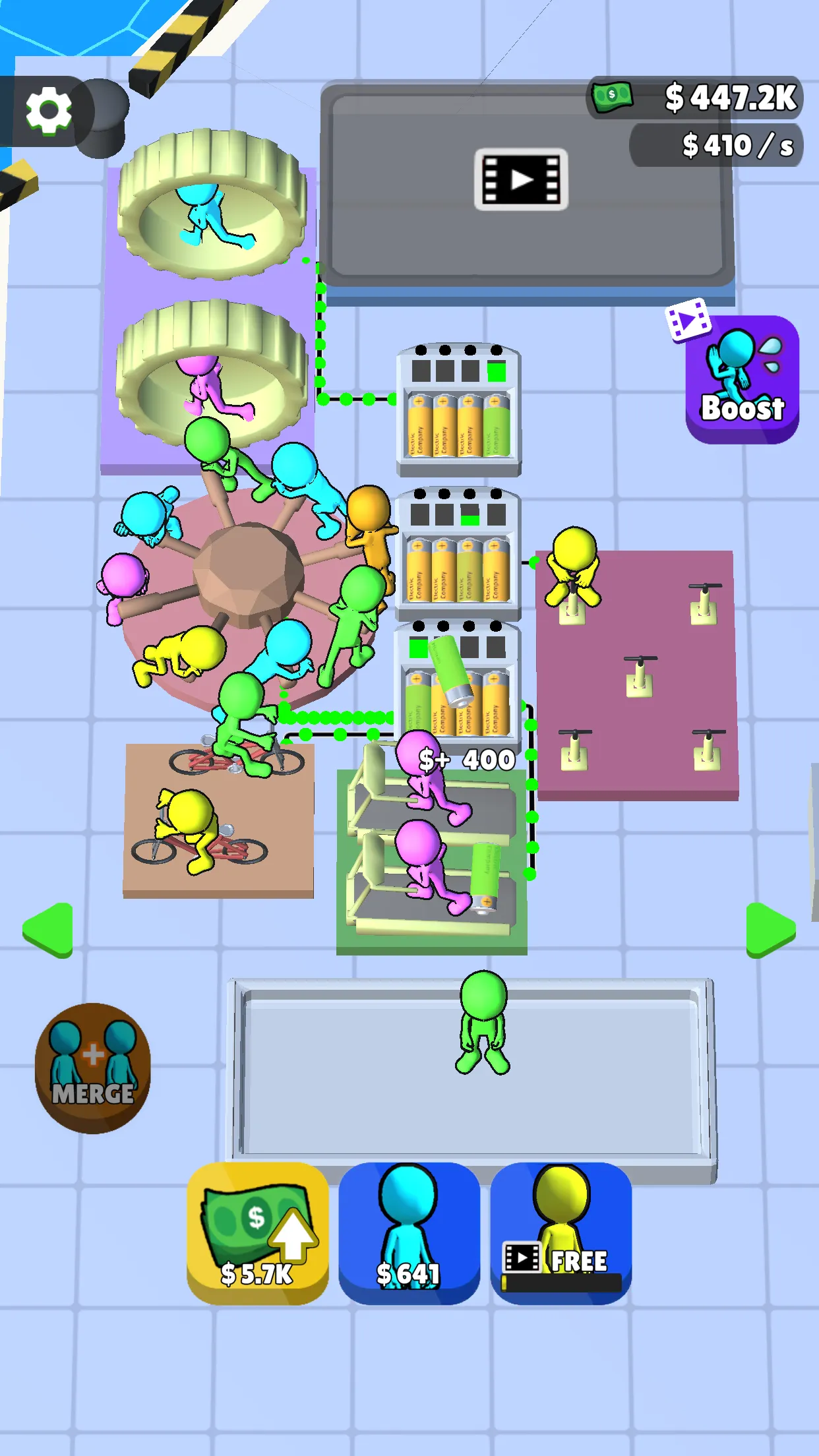This screenshot has height=1456, width=819.
Task: Tap the left green navigation arrow
Action: point(46,931)
